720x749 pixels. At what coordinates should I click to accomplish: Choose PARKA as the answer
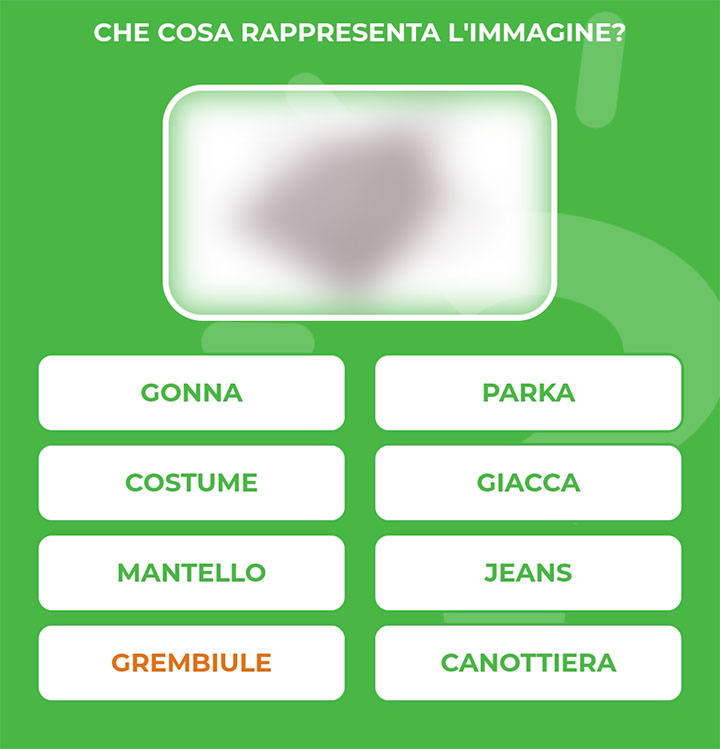pos(528,392)
